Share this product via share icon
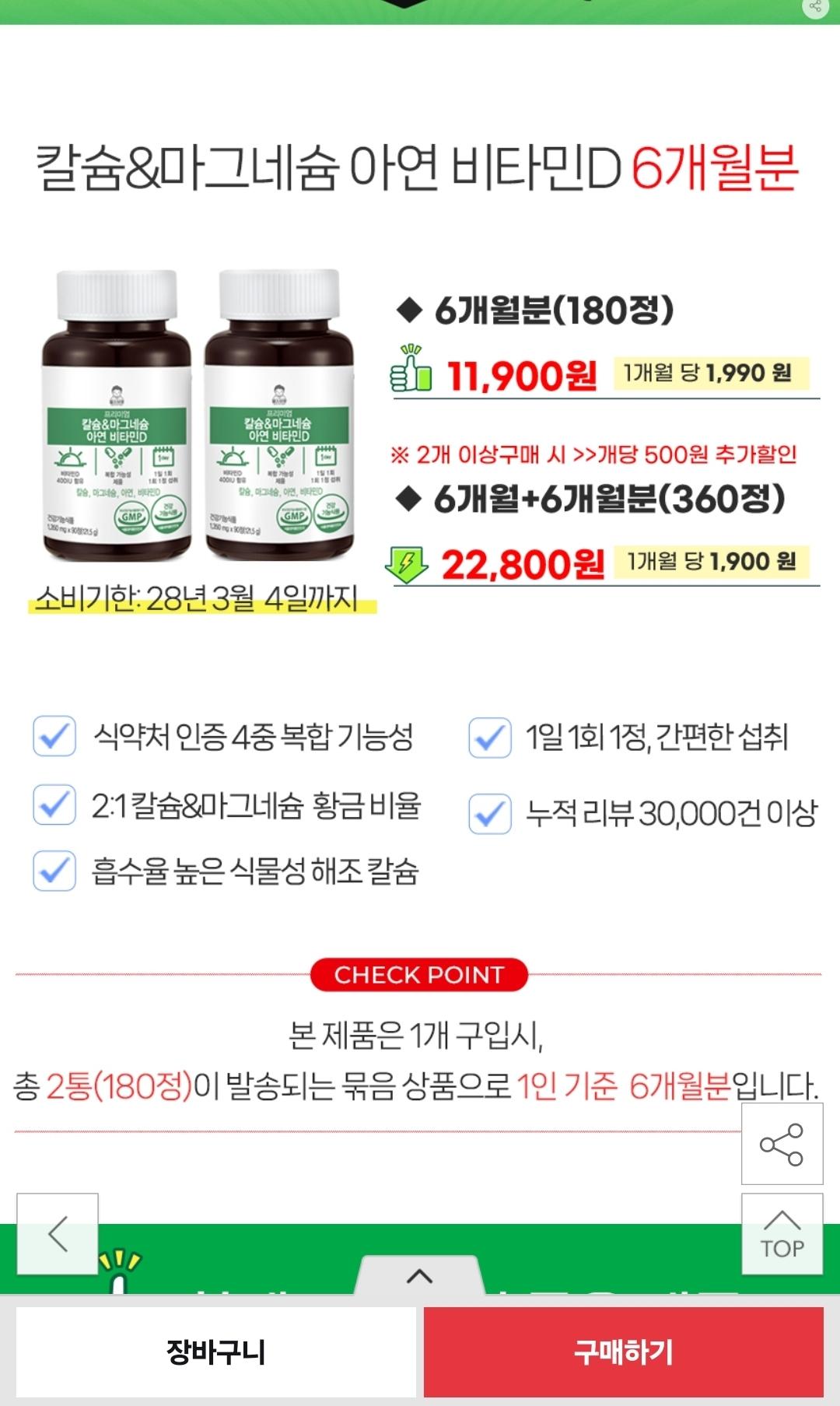The image size is (840, 1406). 782,1145
